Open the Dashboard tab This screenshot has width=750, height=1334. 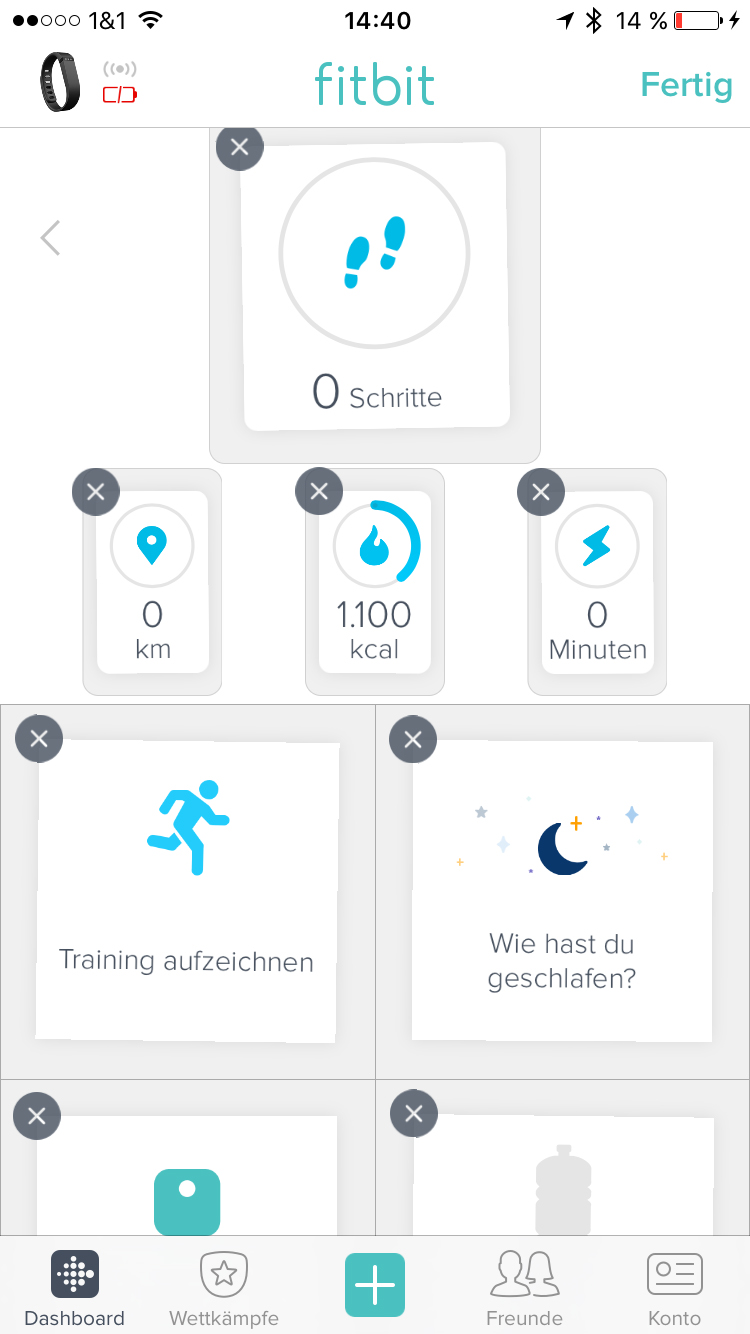(75, 1289)
